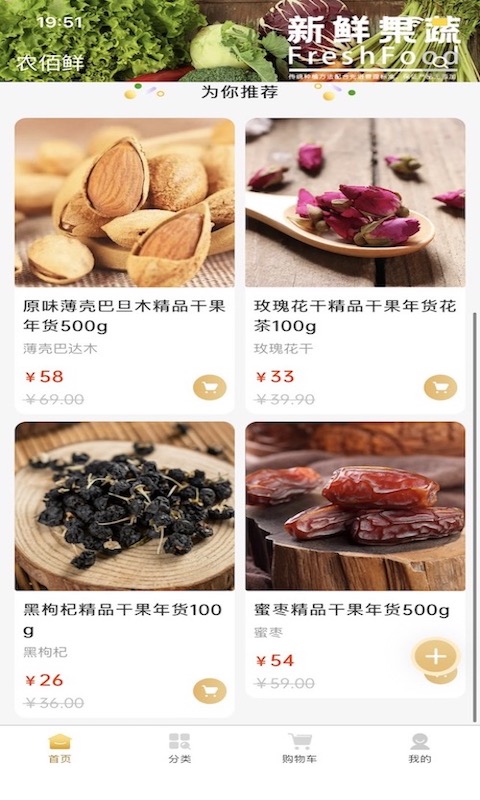Add 玫瑰花干 to the cart
The height and width of the screenshot is (800, 480).
click(x=441, y=388)
